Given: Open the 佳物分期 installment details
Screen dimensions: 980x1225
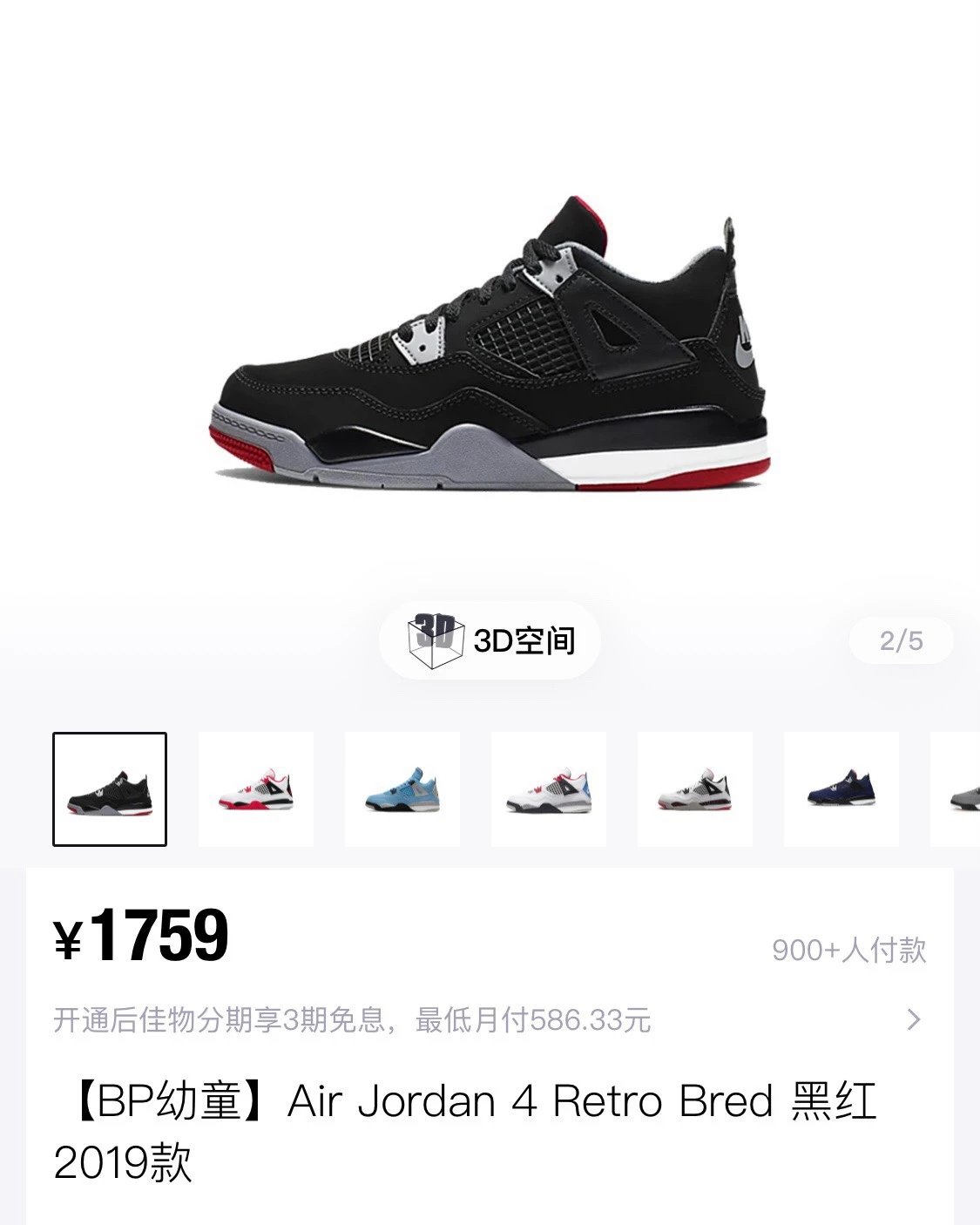Looking at the screenshot, I should coord(488,1019).
